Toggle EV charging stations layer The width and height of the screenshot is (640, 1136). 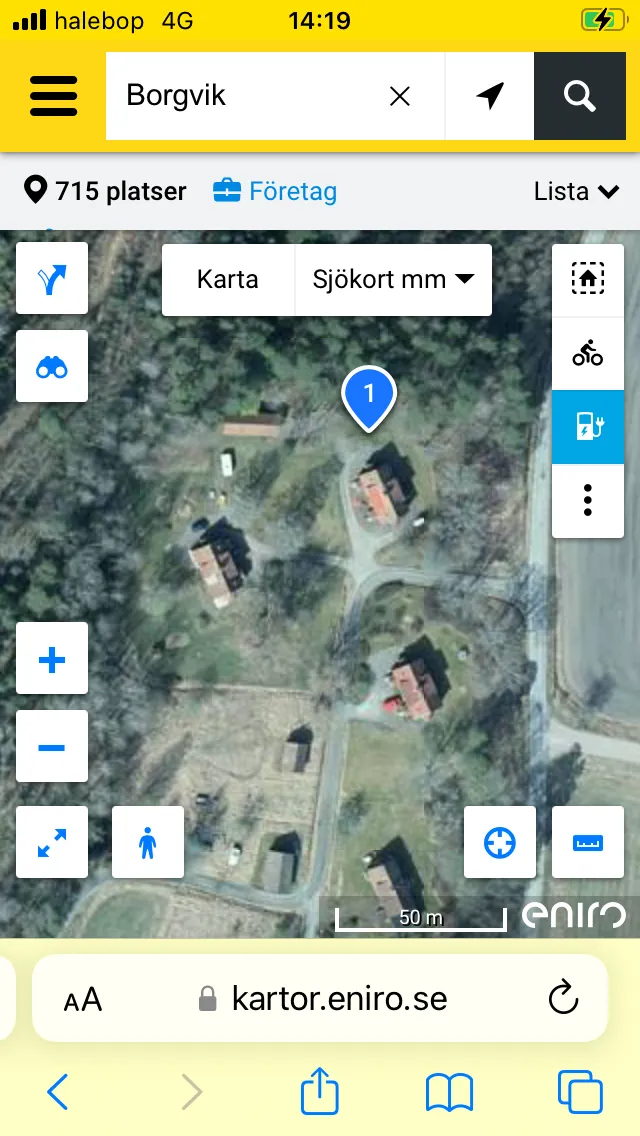point(588,427)
